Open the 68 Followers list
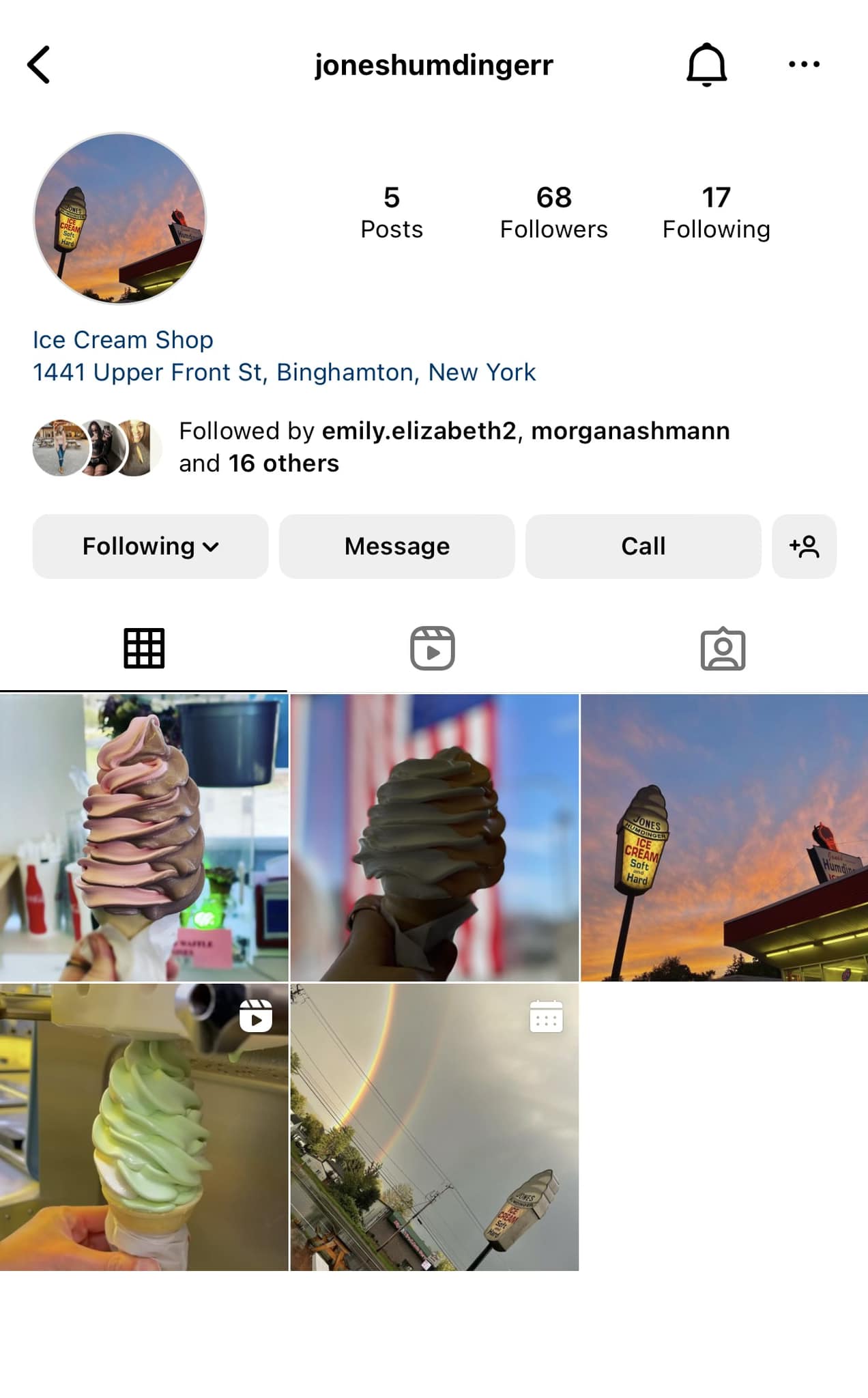868x1398 pixels. 553,212
